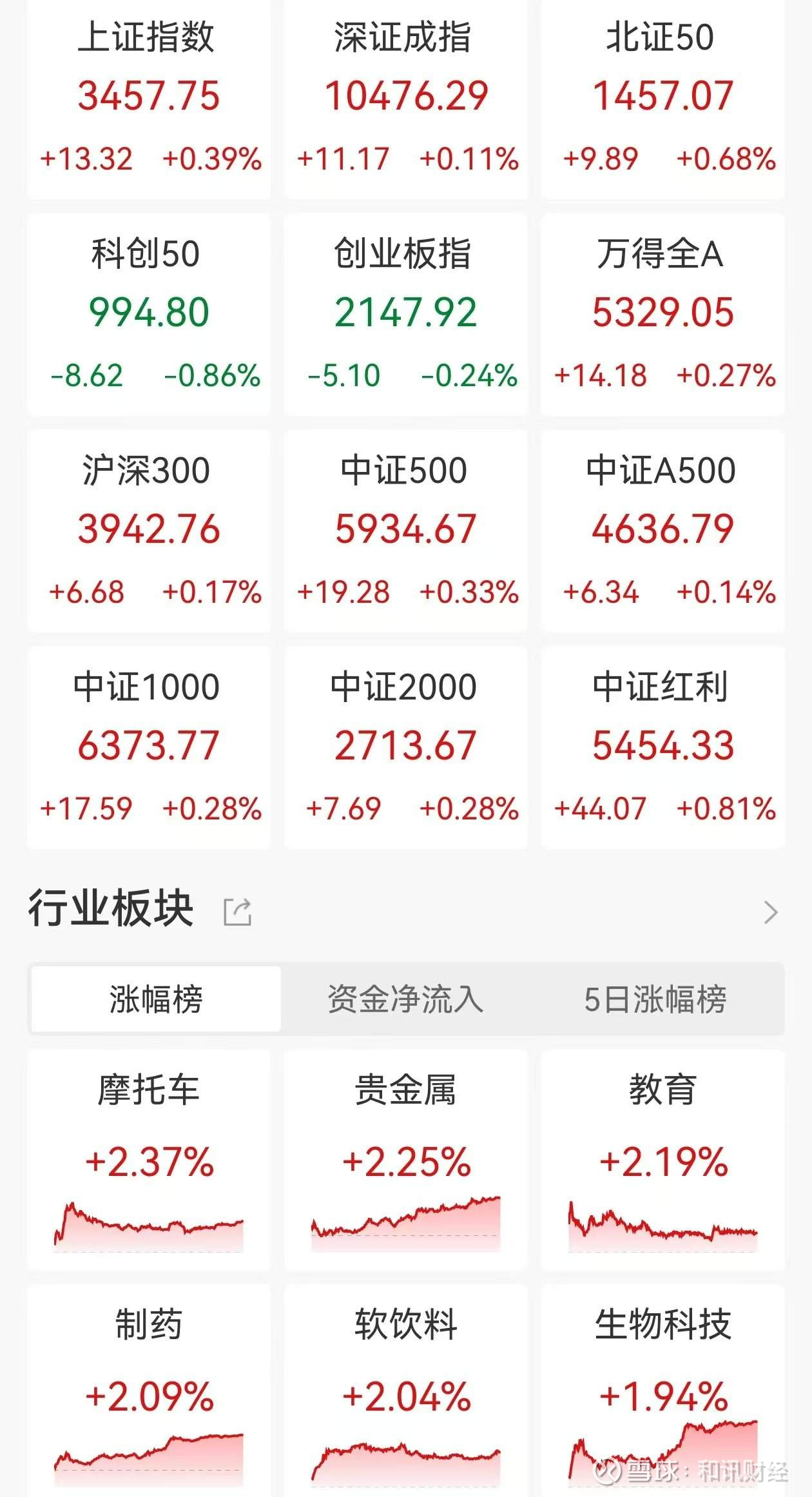Tap the 中证500 index card

point(406,531)
